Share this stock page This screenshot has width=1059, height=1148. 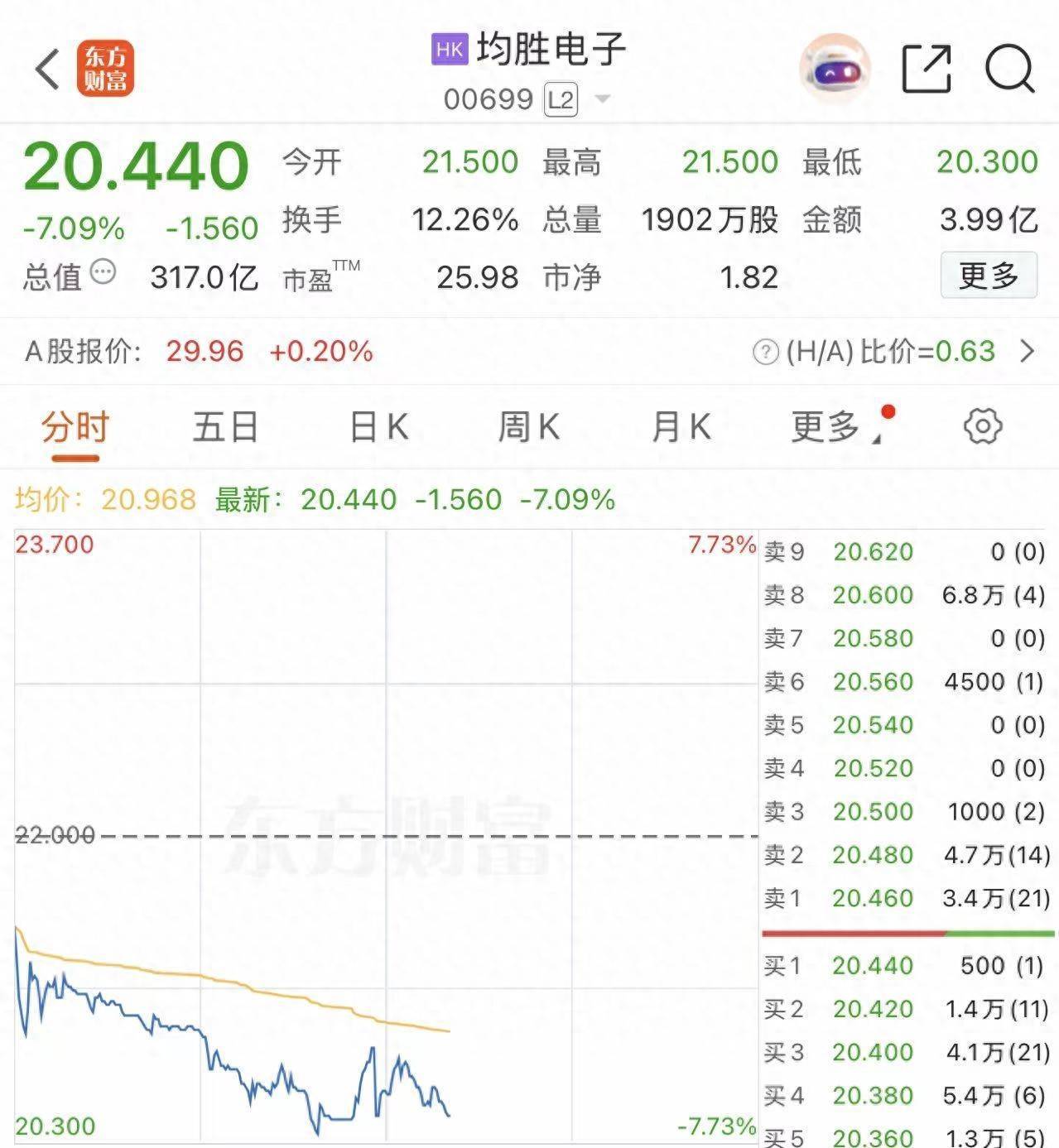(x=926, y=69)
